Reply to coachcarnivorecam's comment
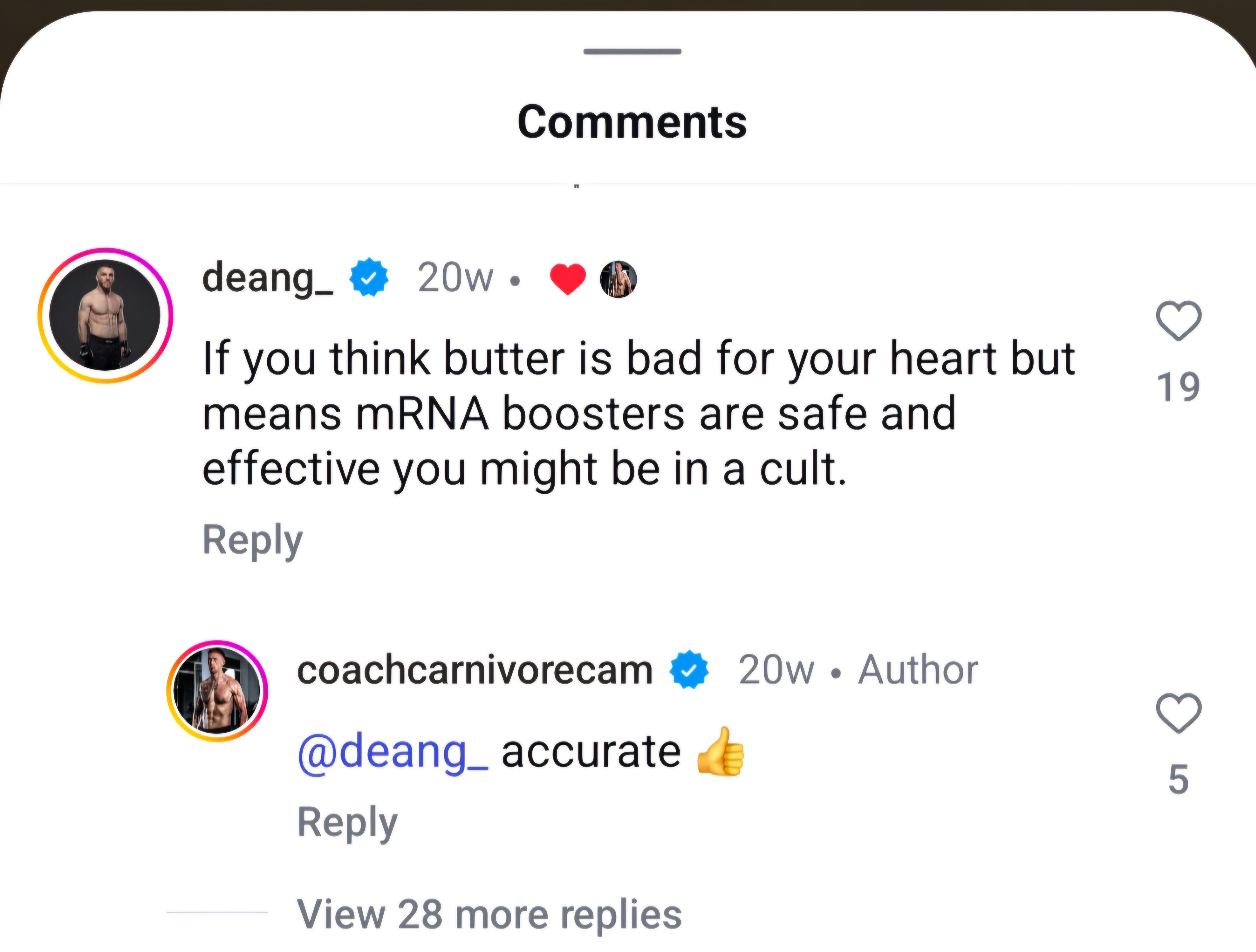This screenshot has width=1256, height=952. point(348,823)
